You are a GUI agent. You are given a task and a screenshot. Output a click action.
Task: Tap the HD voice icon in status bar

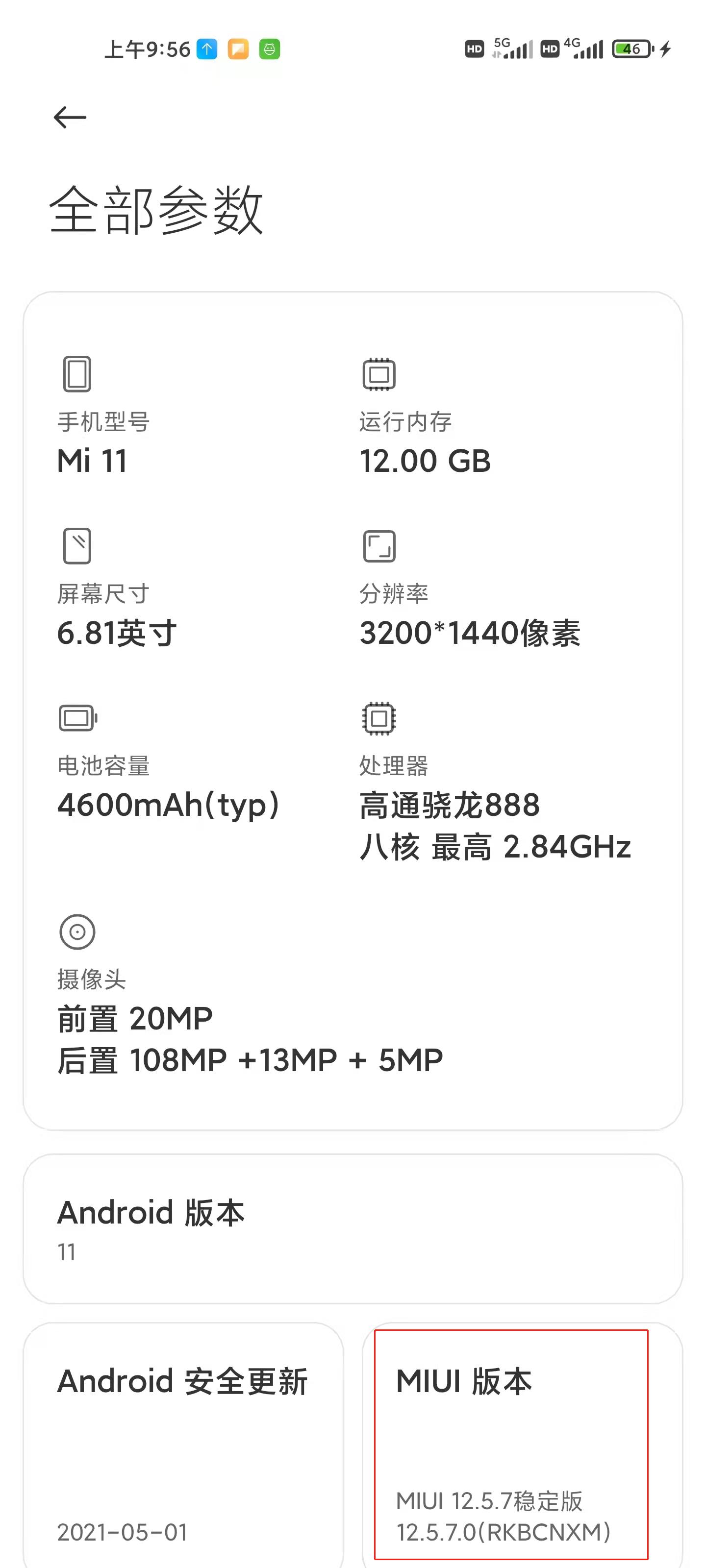click(x=474, y=49)
